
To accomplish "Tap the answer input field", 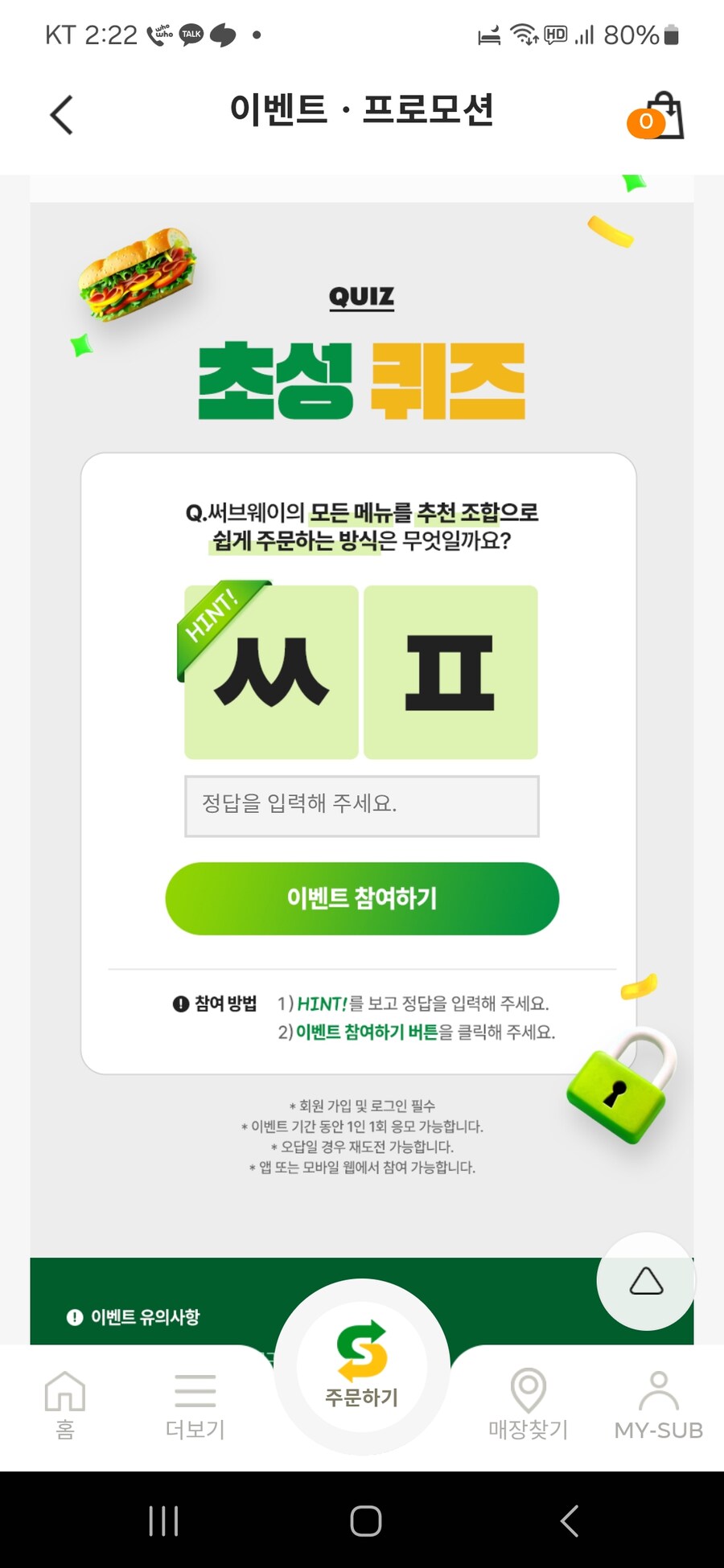I will click(362, 804).
